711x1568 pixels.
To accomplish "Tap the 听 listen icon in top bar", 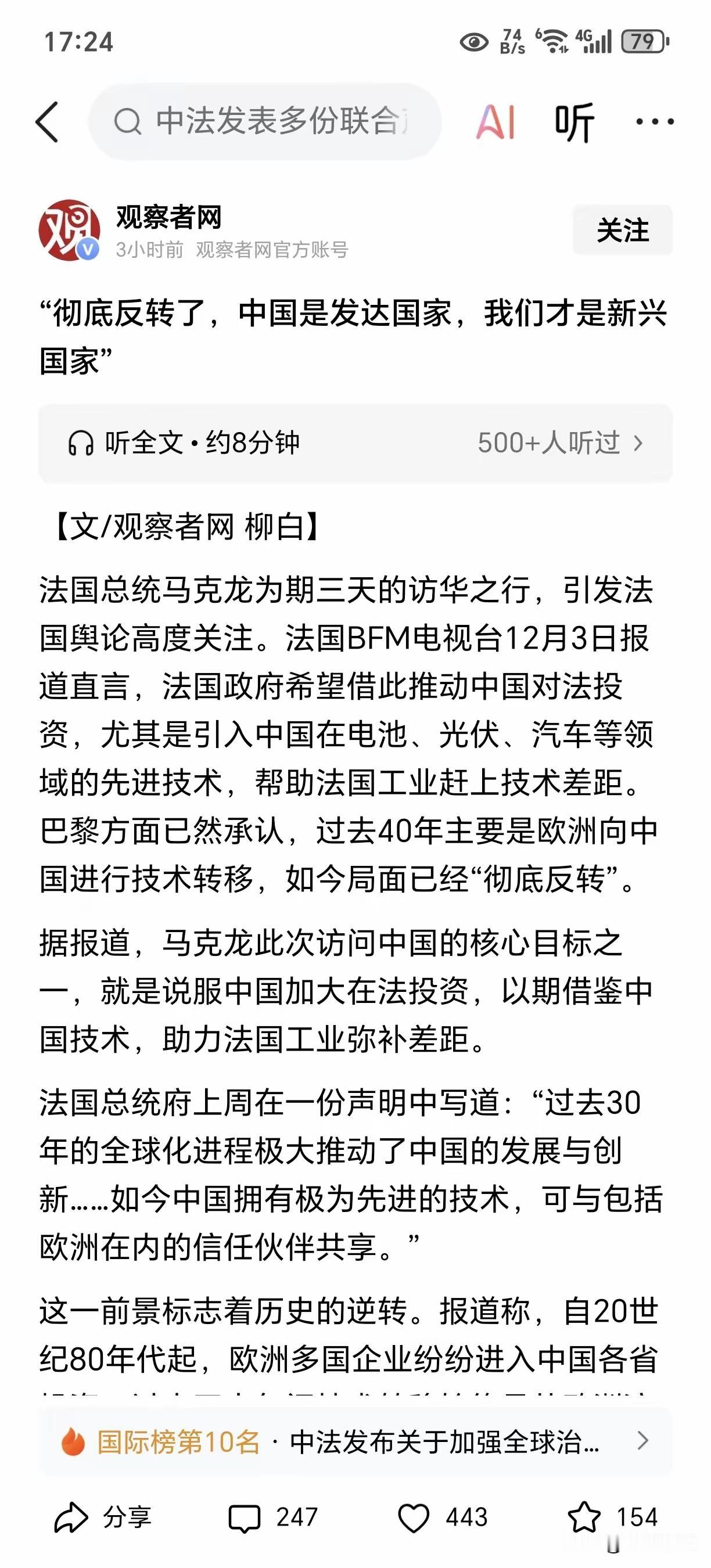I will pos(574,123).
